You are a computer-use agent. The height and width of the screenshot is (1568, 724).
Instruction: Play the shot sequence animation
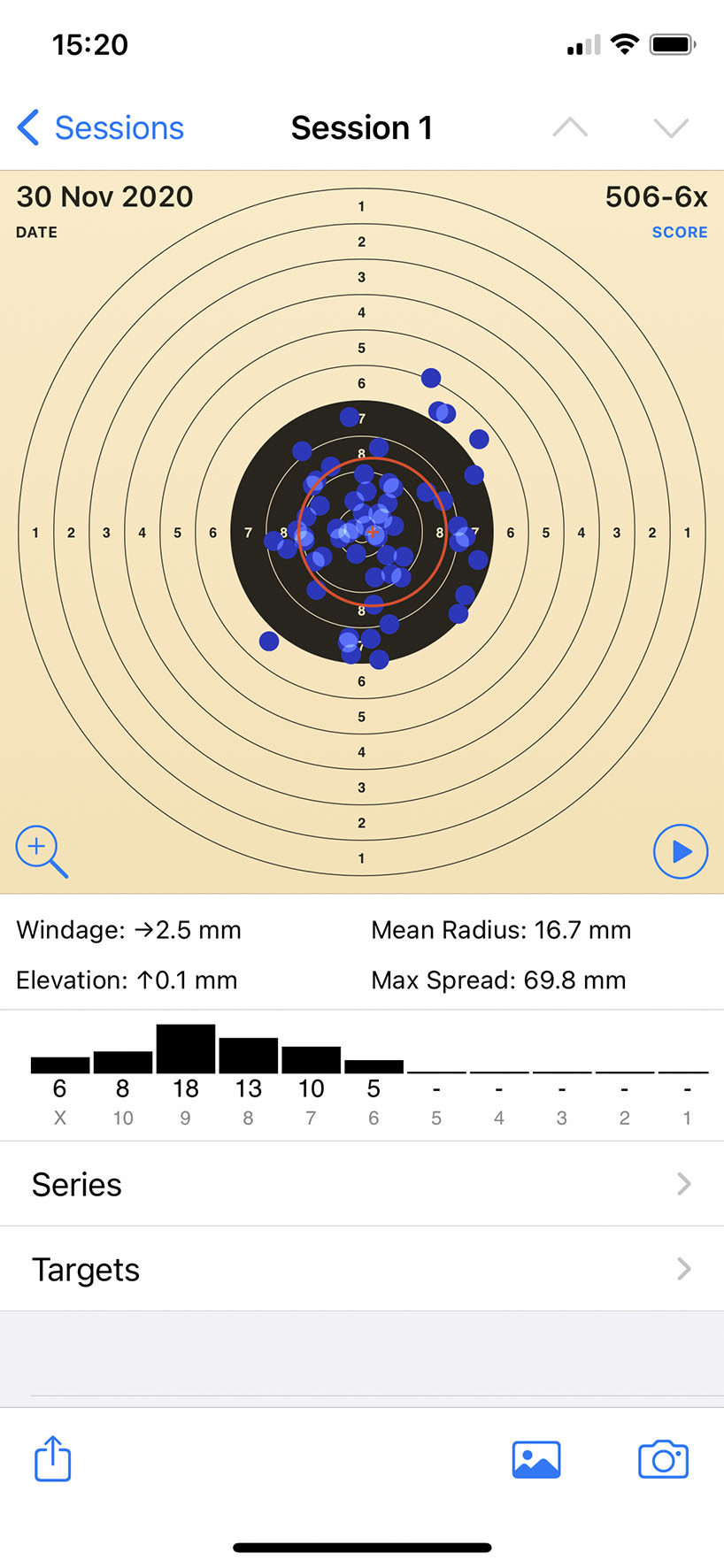click(x=680, y=851)
